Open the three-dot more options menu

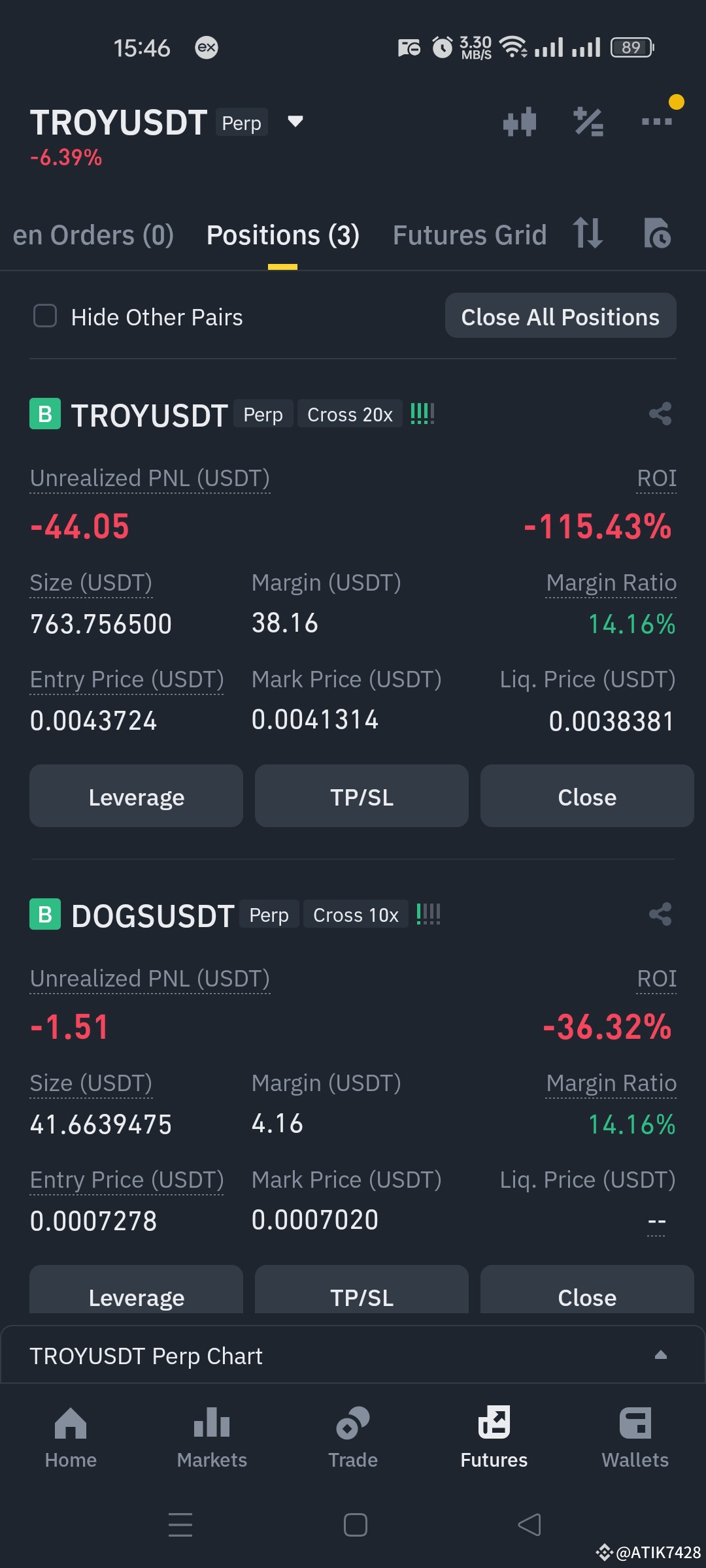pos(658,122)
